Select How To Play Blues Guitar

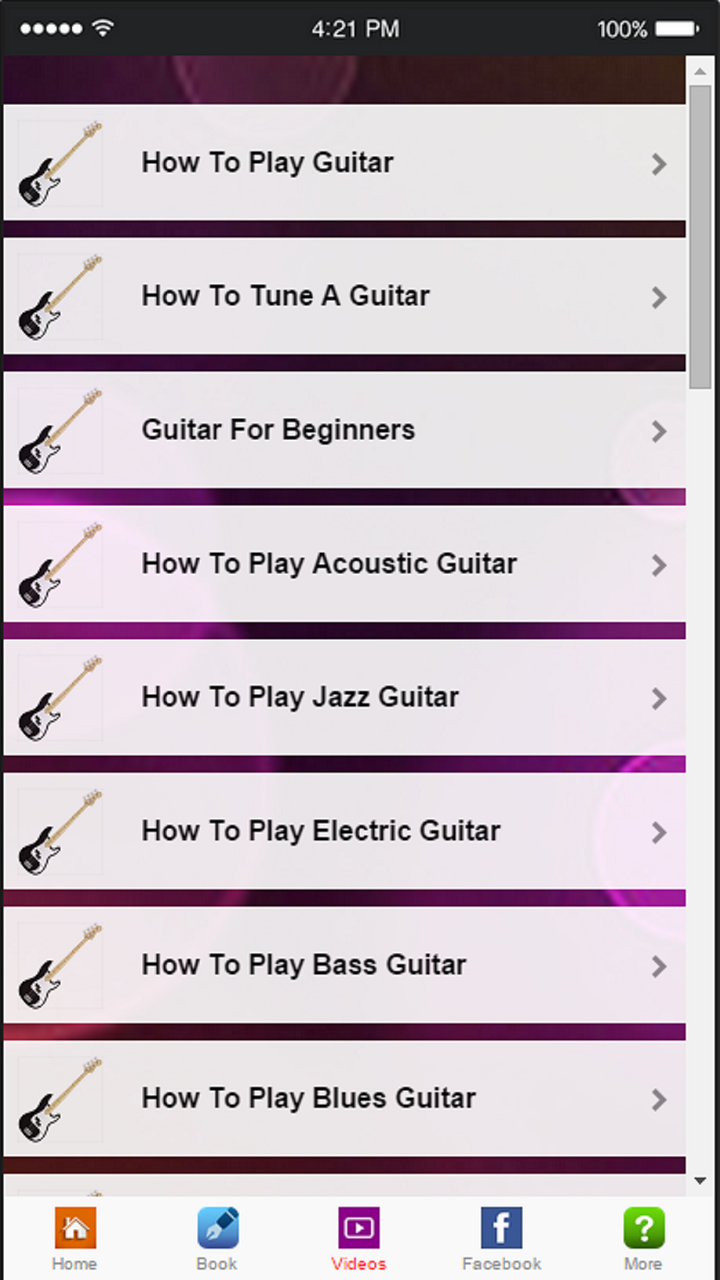pos(308,1098)
